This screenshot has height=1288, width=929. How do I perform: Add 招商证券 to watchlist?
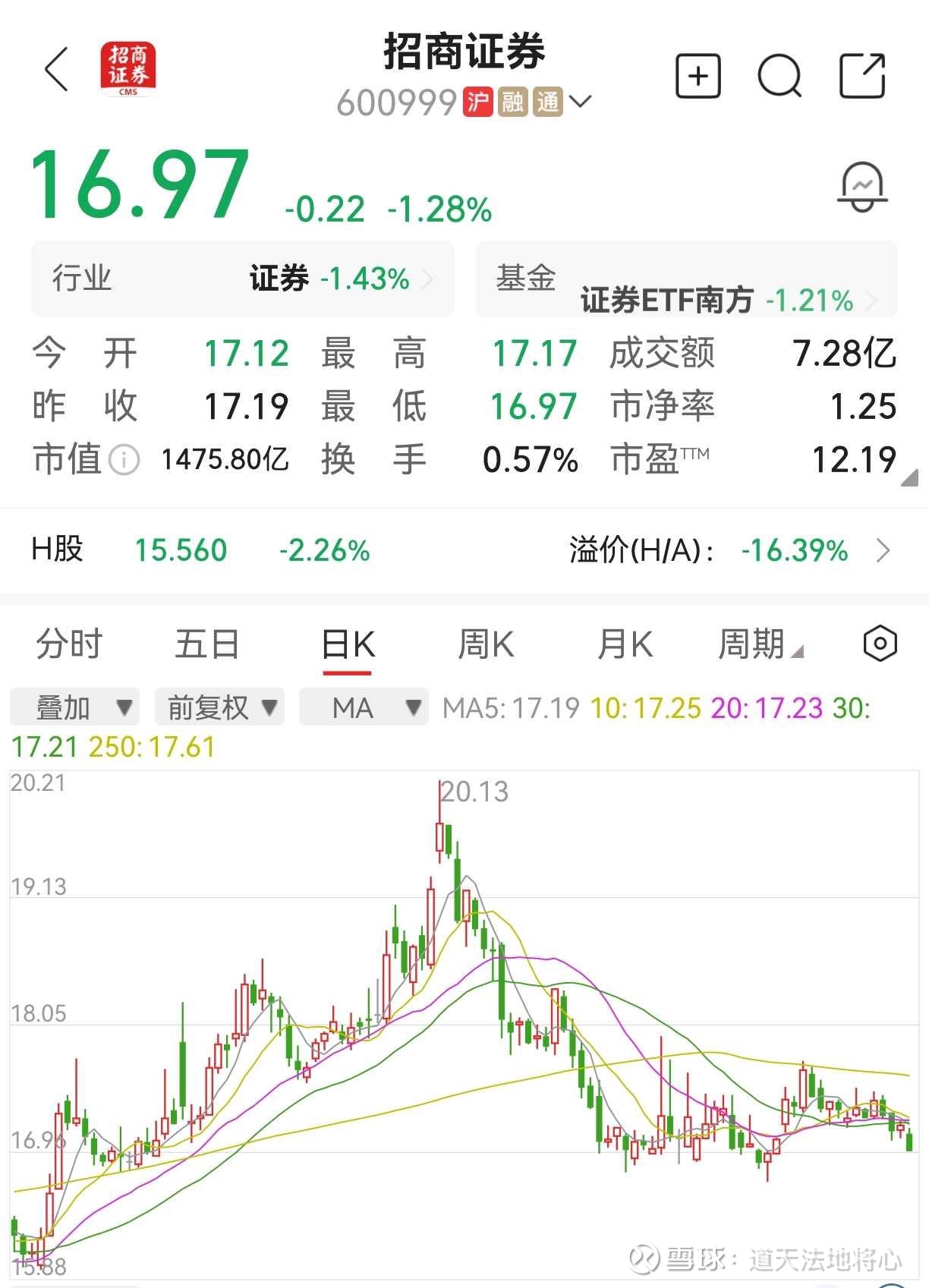[698, 76]
